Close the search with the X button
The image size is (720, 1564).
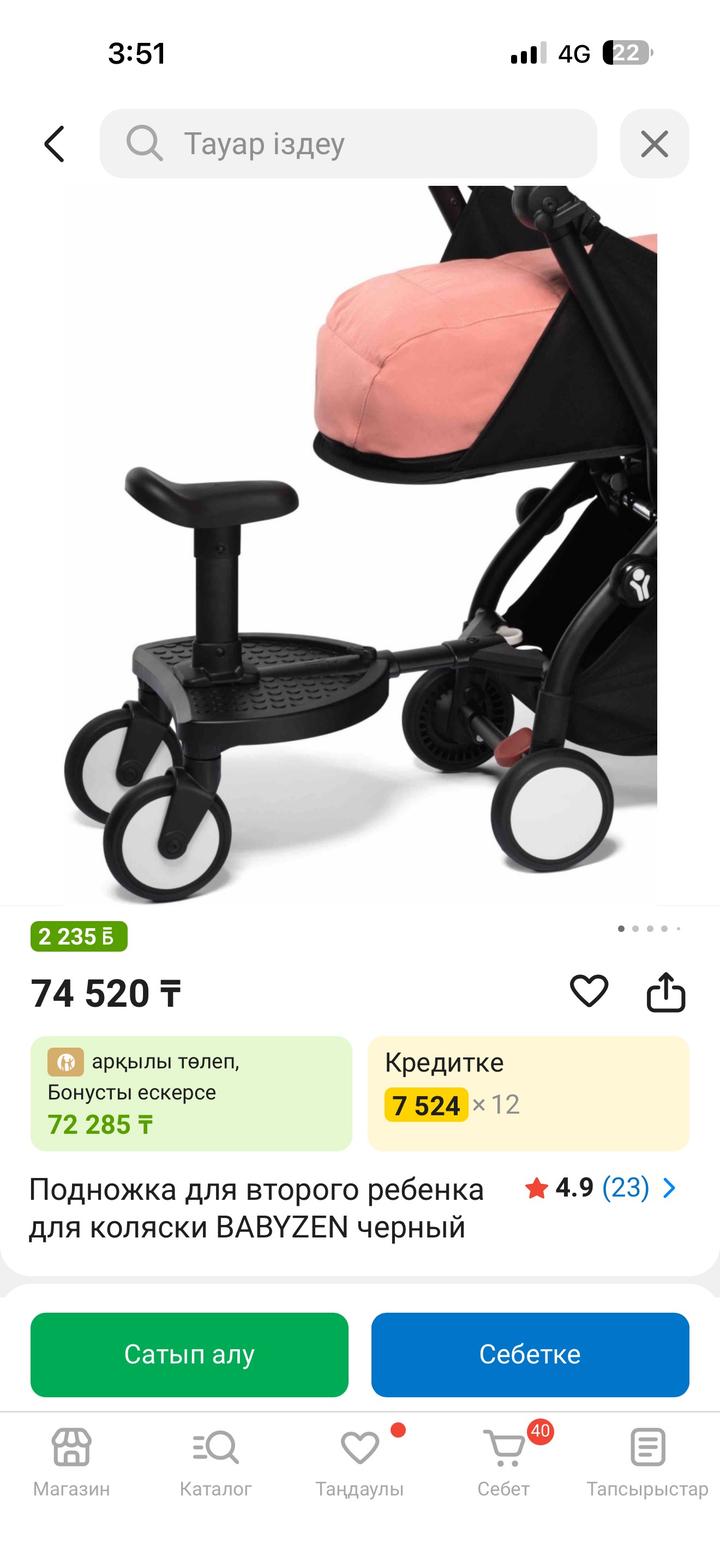654,144
